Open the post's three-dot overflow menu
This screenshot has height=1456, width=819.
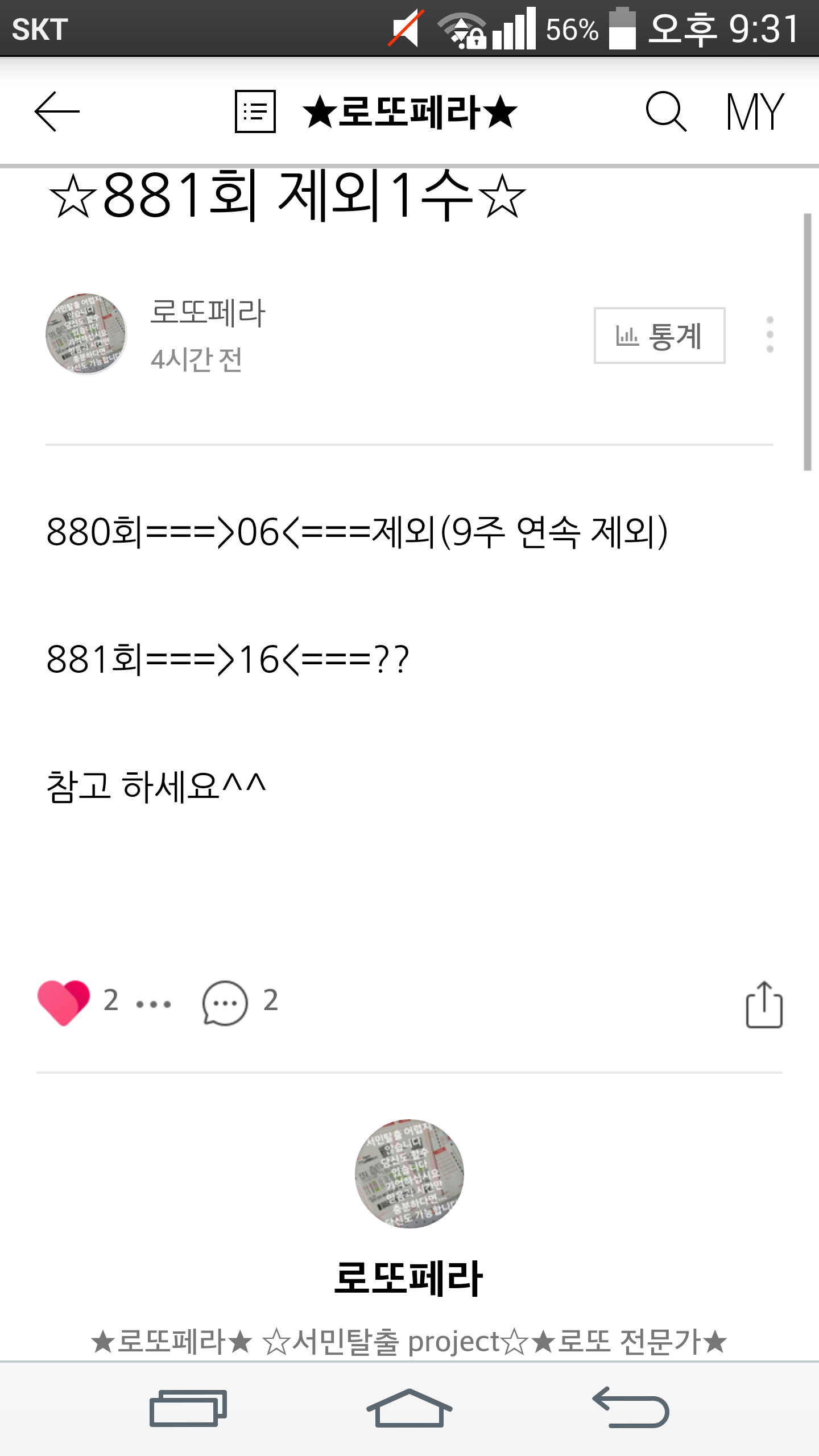(770, 334)
